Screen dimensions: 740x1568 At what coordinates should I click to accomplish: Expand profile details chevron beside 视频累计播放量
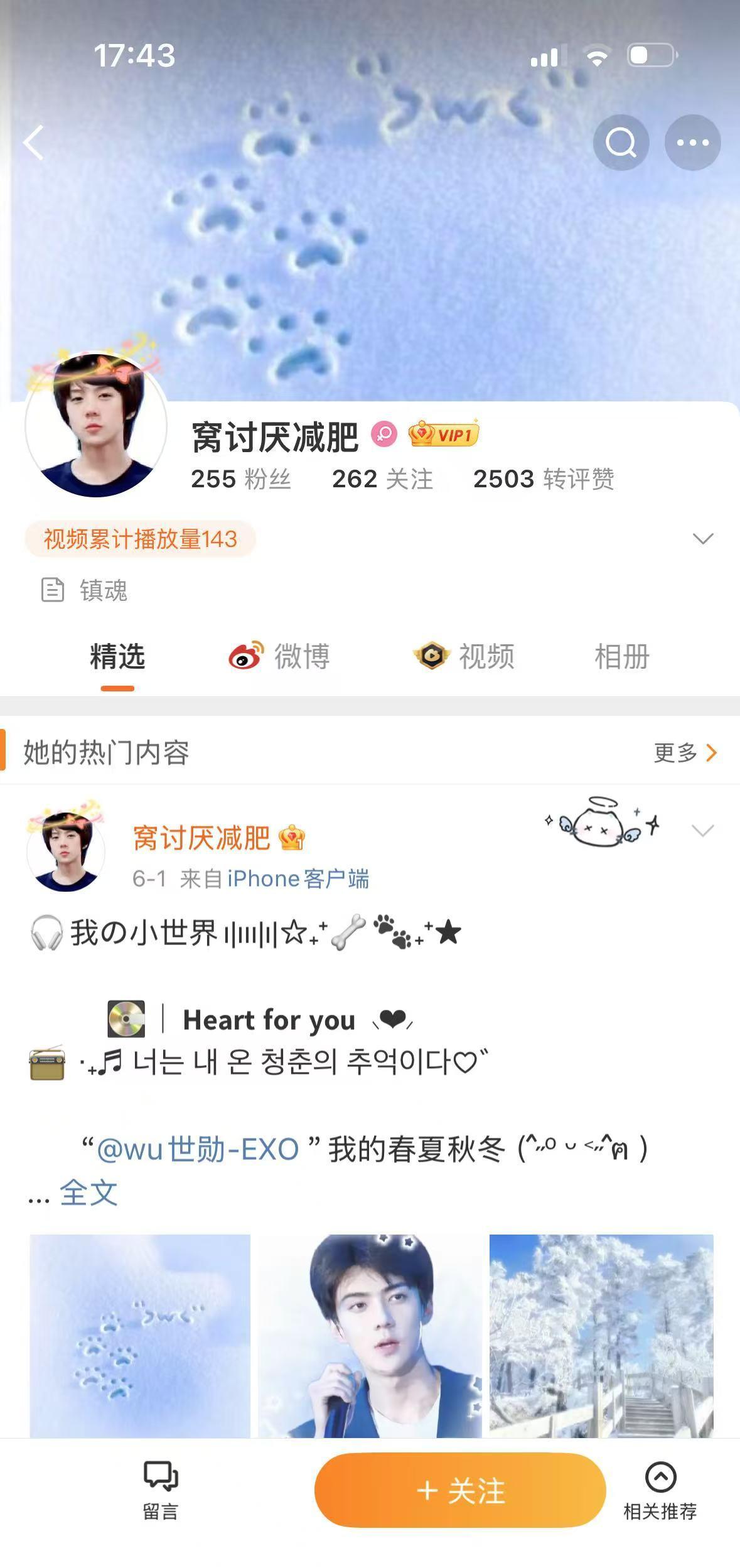[702, 539]
